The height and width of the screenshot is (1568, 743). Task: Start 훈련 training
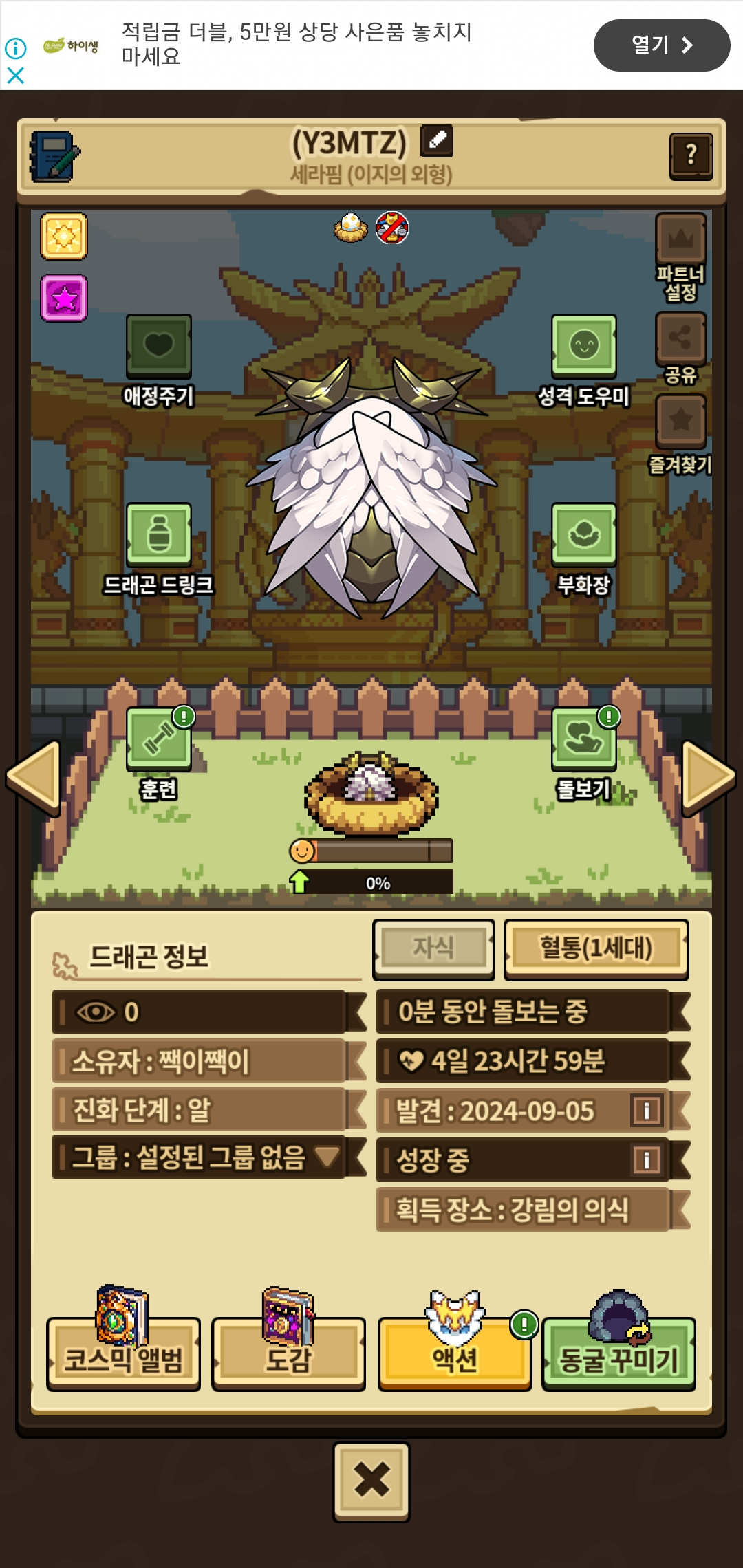159,753
